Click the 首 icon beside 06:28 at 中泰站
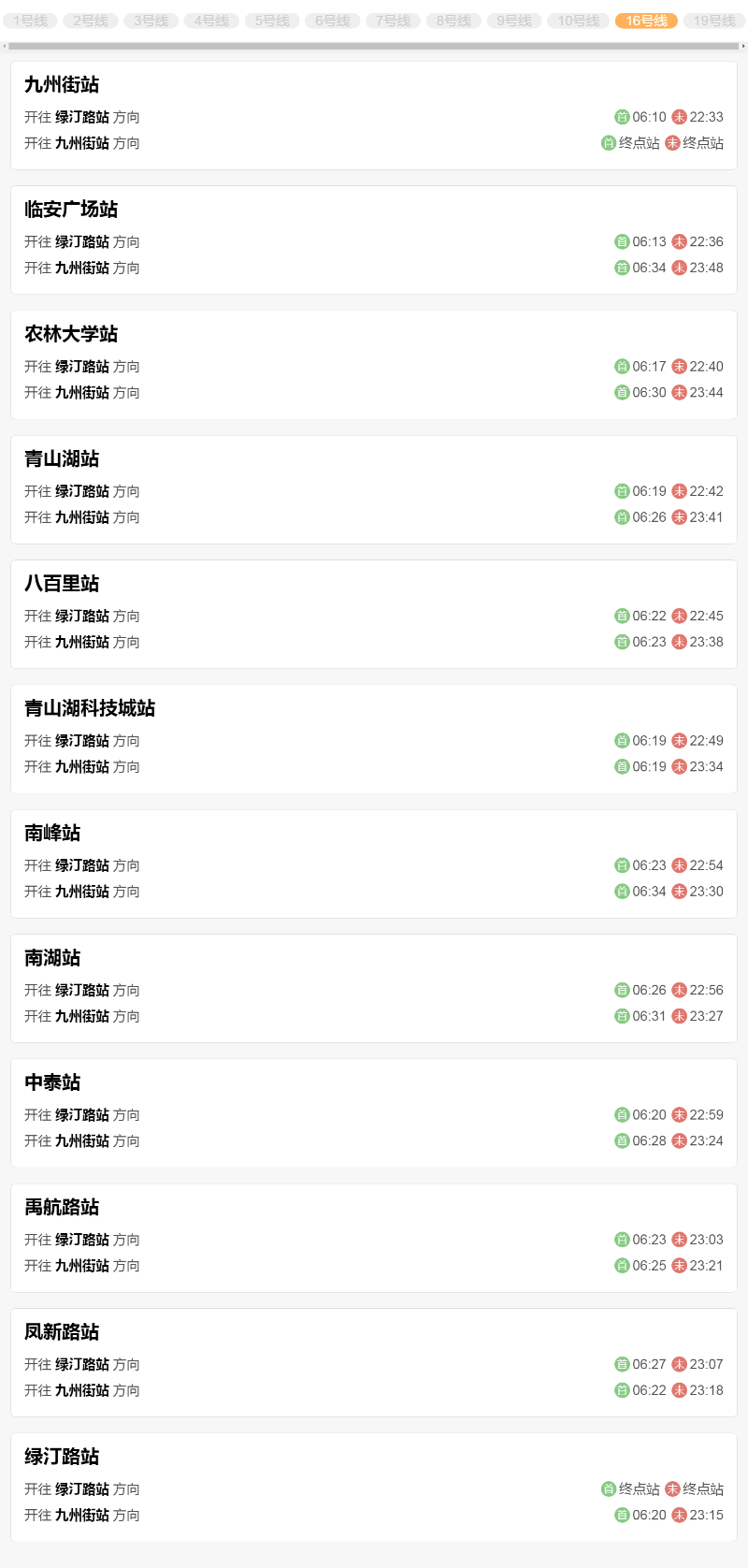Image resolution: width=748 pixels, height=1568 pixels. (623, 1140)
